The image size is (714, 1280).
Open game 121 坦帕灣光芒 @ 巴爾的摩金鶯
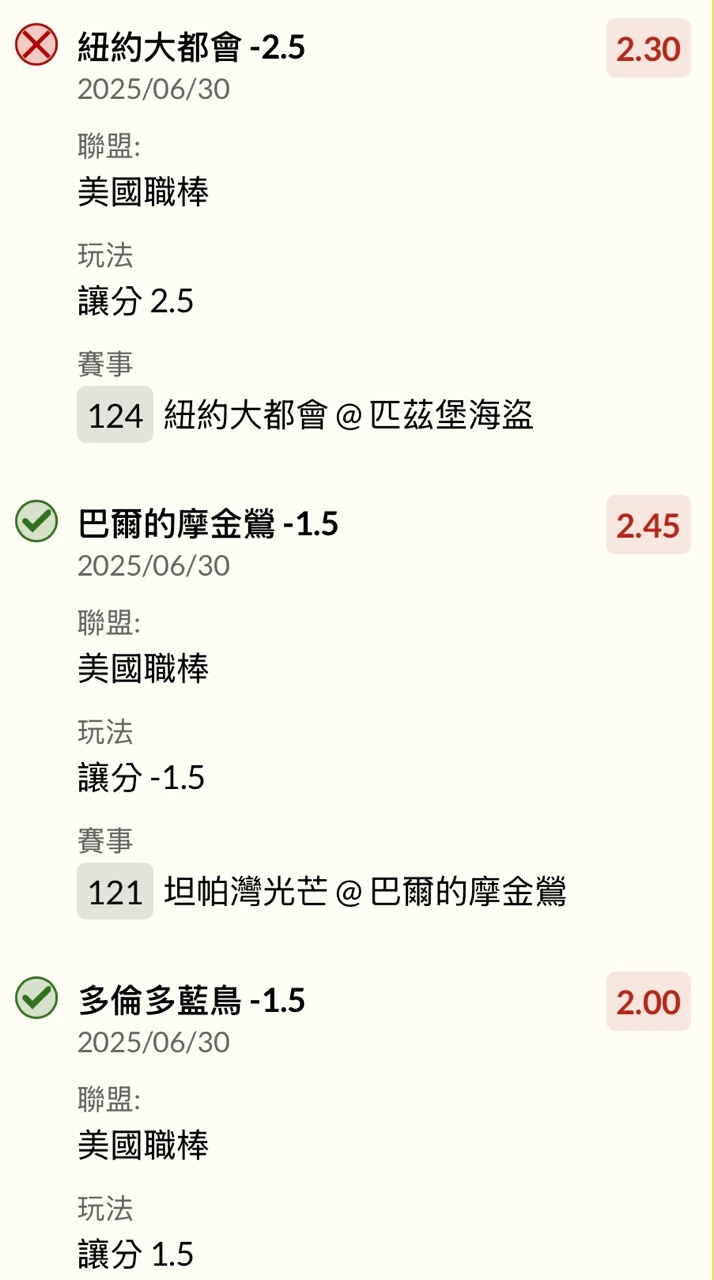(322, 892)
